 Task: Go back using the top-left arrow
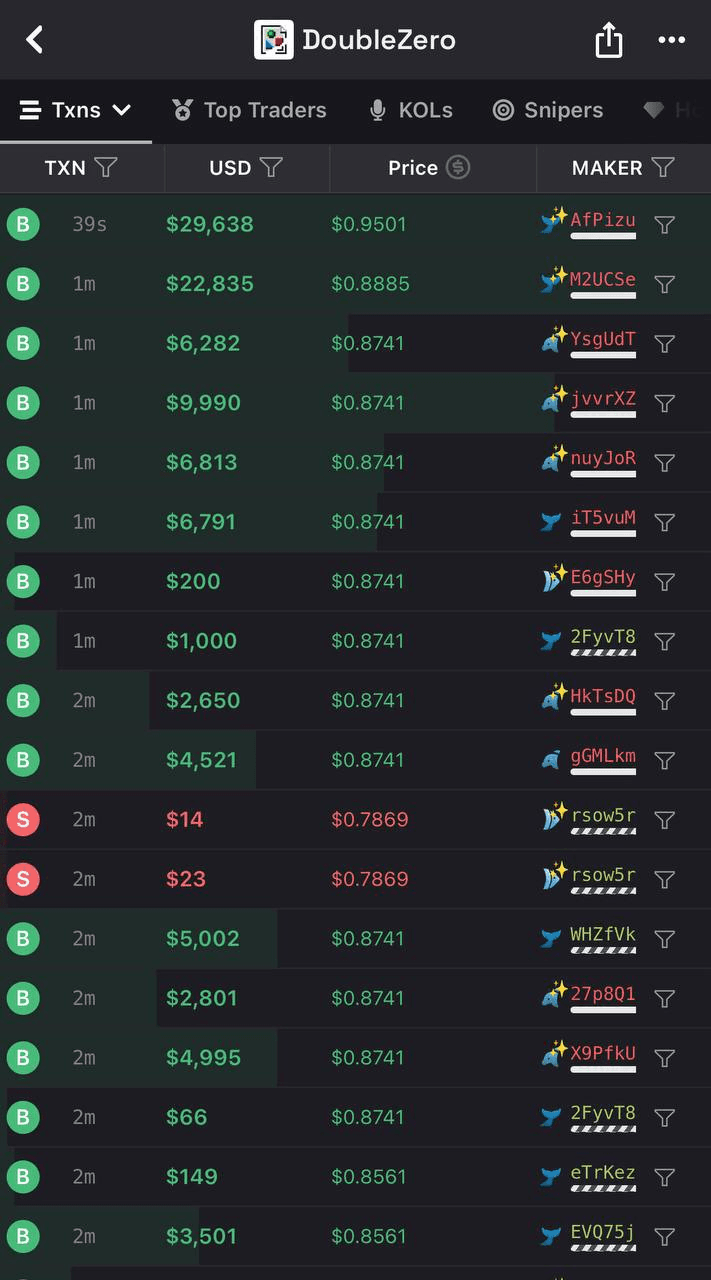35,40
